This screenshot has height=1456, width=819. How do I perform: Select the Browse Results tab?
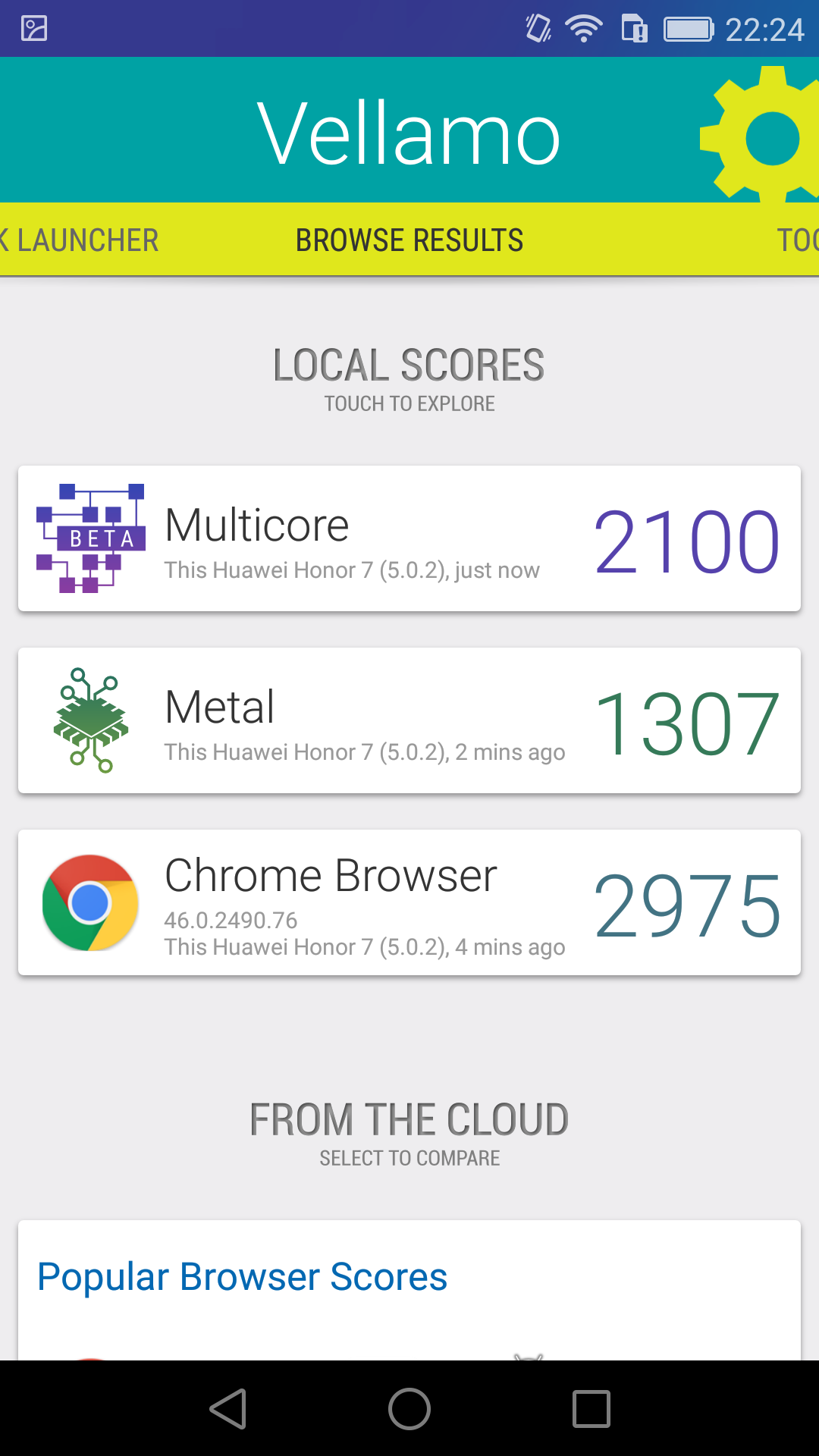pos(409,240)
